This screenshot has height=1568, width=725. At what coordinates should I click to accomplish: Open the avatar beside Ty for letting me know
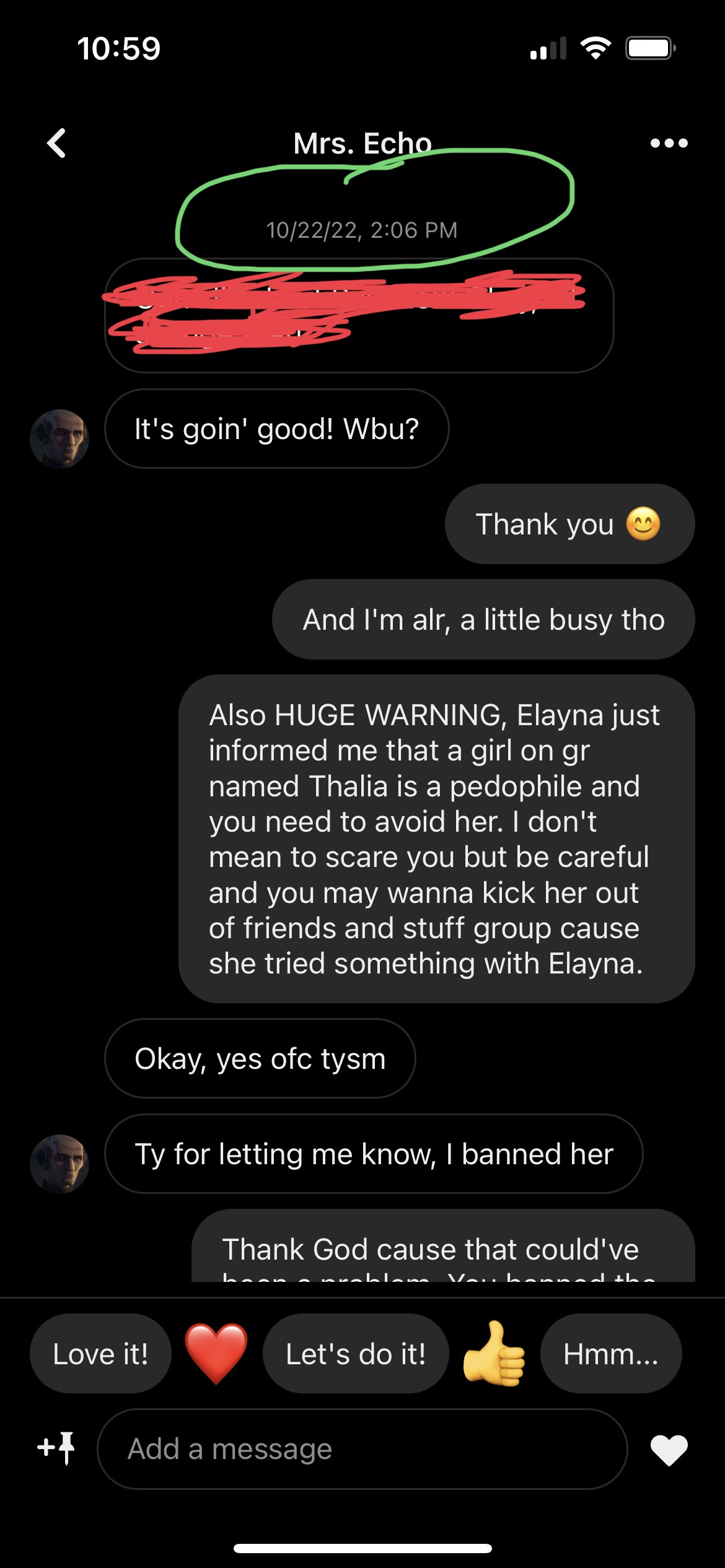point(59,1164)
